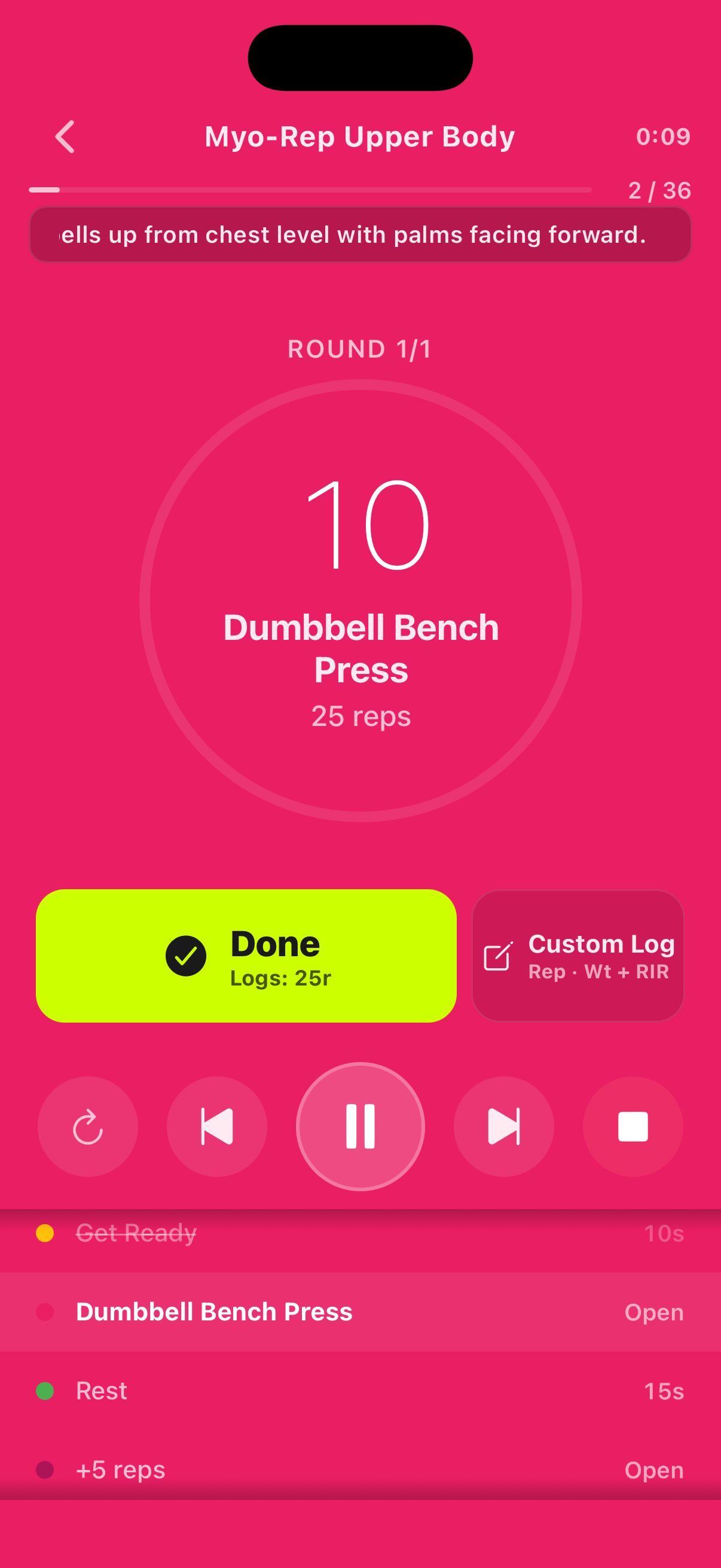Tap the instruction banner about palms facing forward

click(x=360, y=234)
